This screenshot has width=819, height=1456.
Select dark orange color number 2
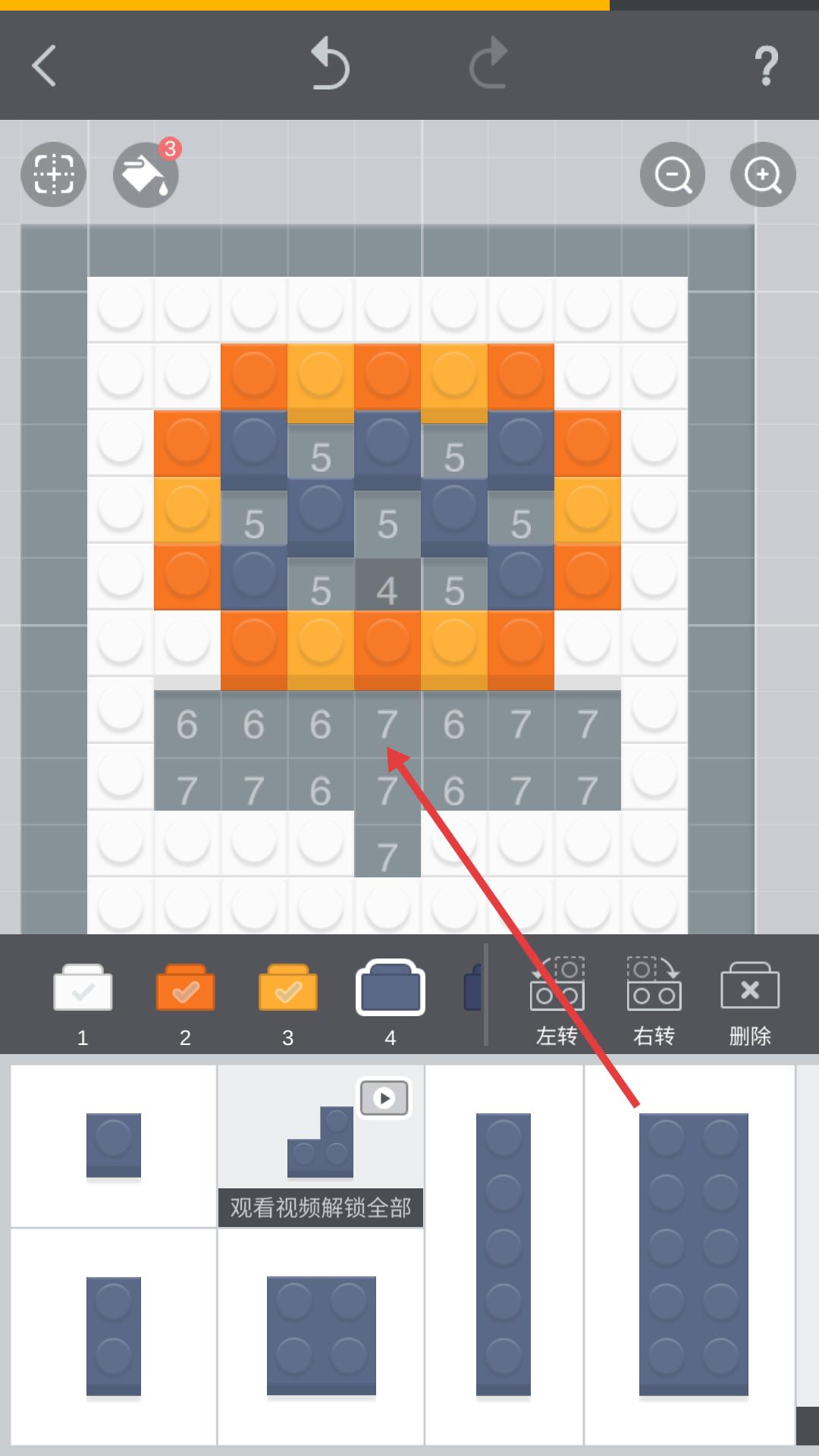[185, 988]
